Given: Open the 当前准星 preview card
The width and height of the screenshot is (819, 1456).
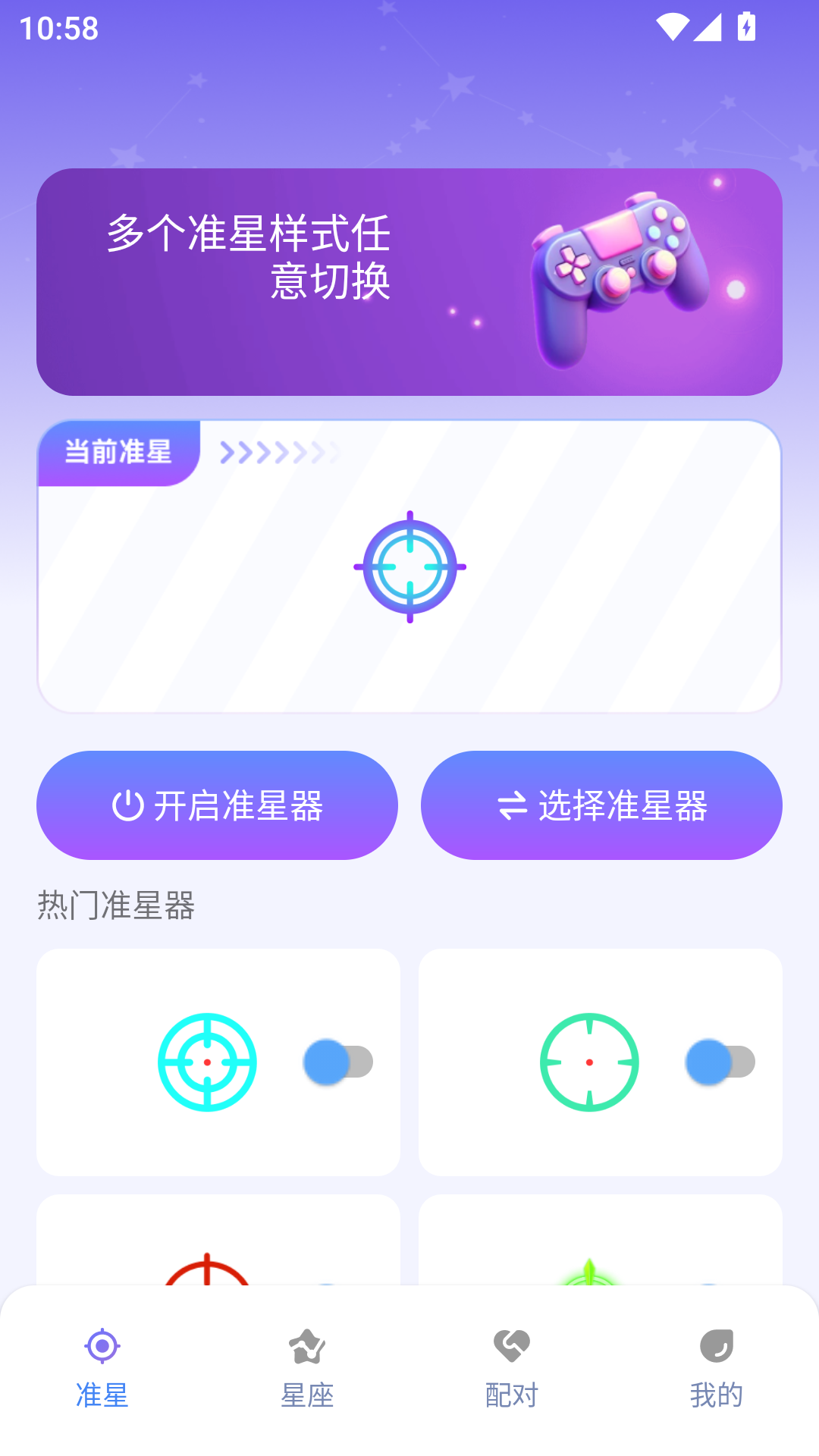Looking at the screenshot, I should pos(409,567).
